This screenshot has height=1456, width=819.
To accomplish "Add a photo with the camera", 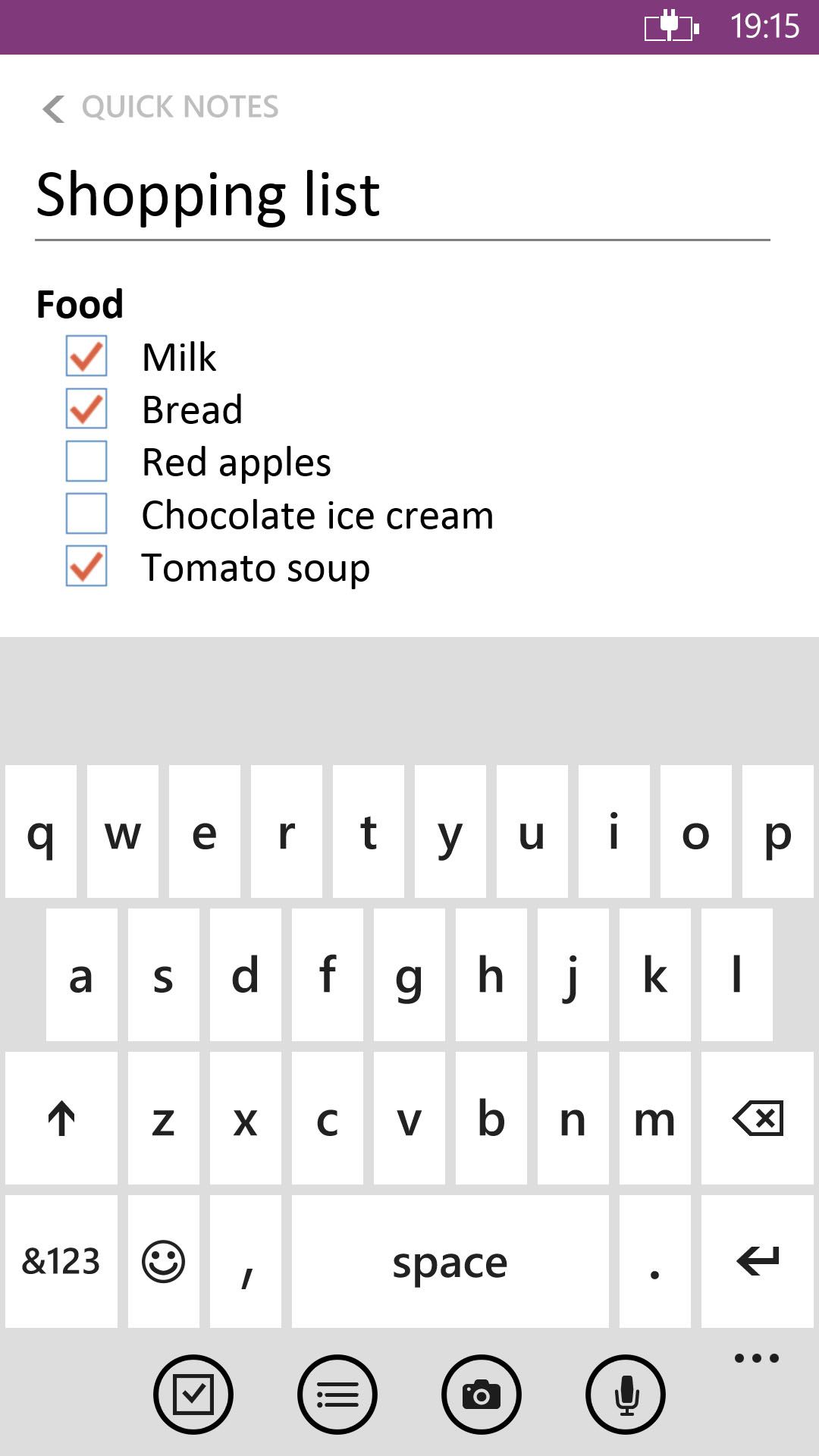I will point(482,1394).
